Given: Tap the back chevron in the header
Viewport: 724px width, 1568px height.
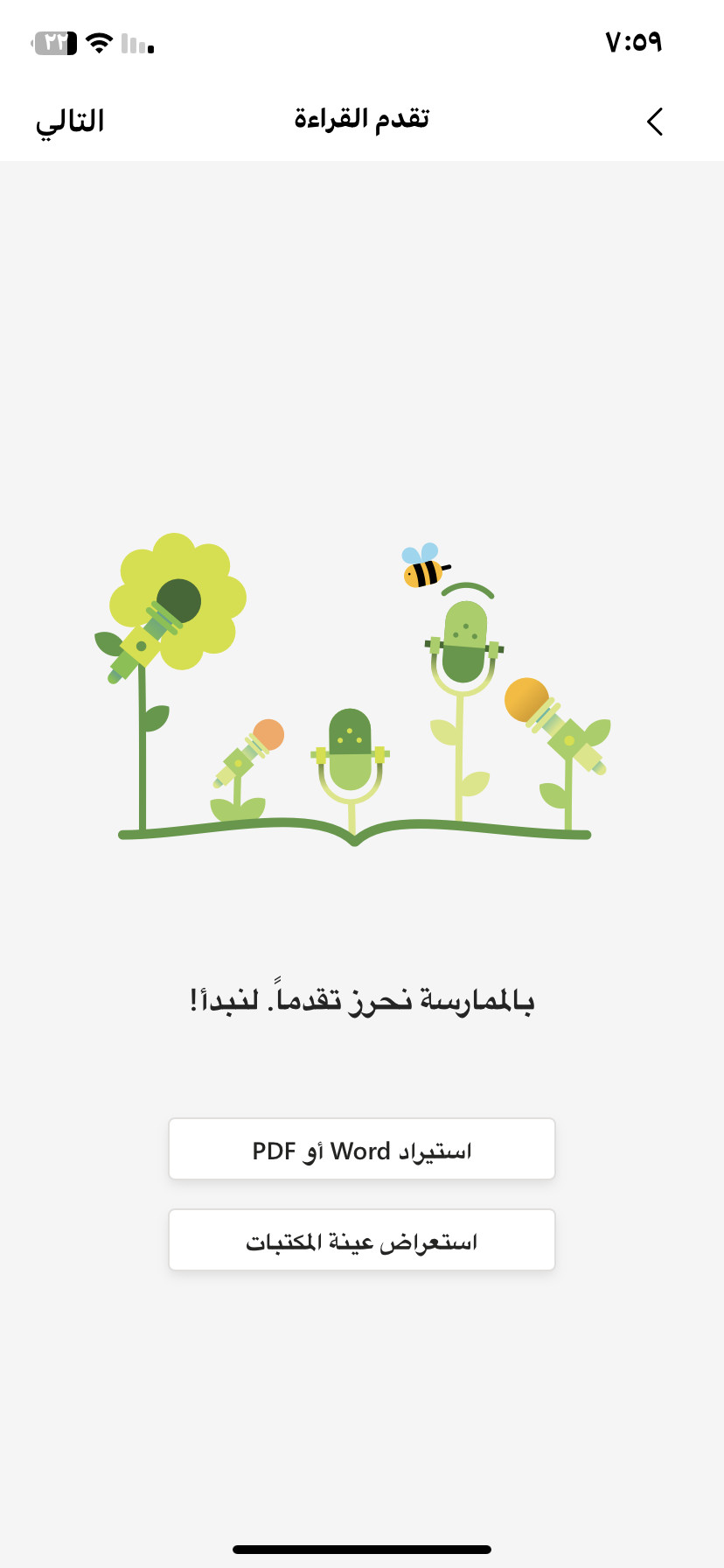Looking at the screenshot, I should [654, 122].
